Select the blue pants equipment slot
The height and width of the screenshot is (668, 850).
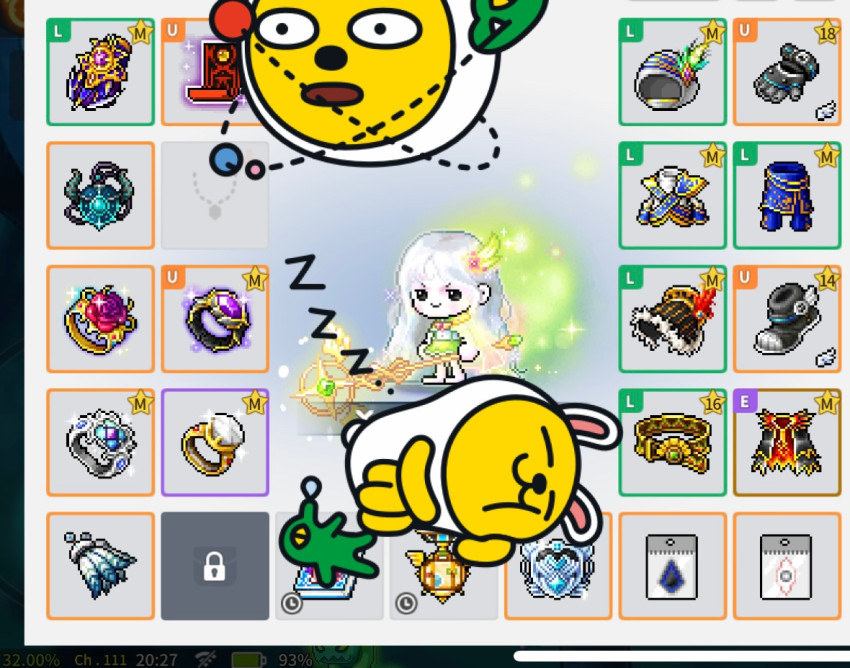click(x=787, y=195)
